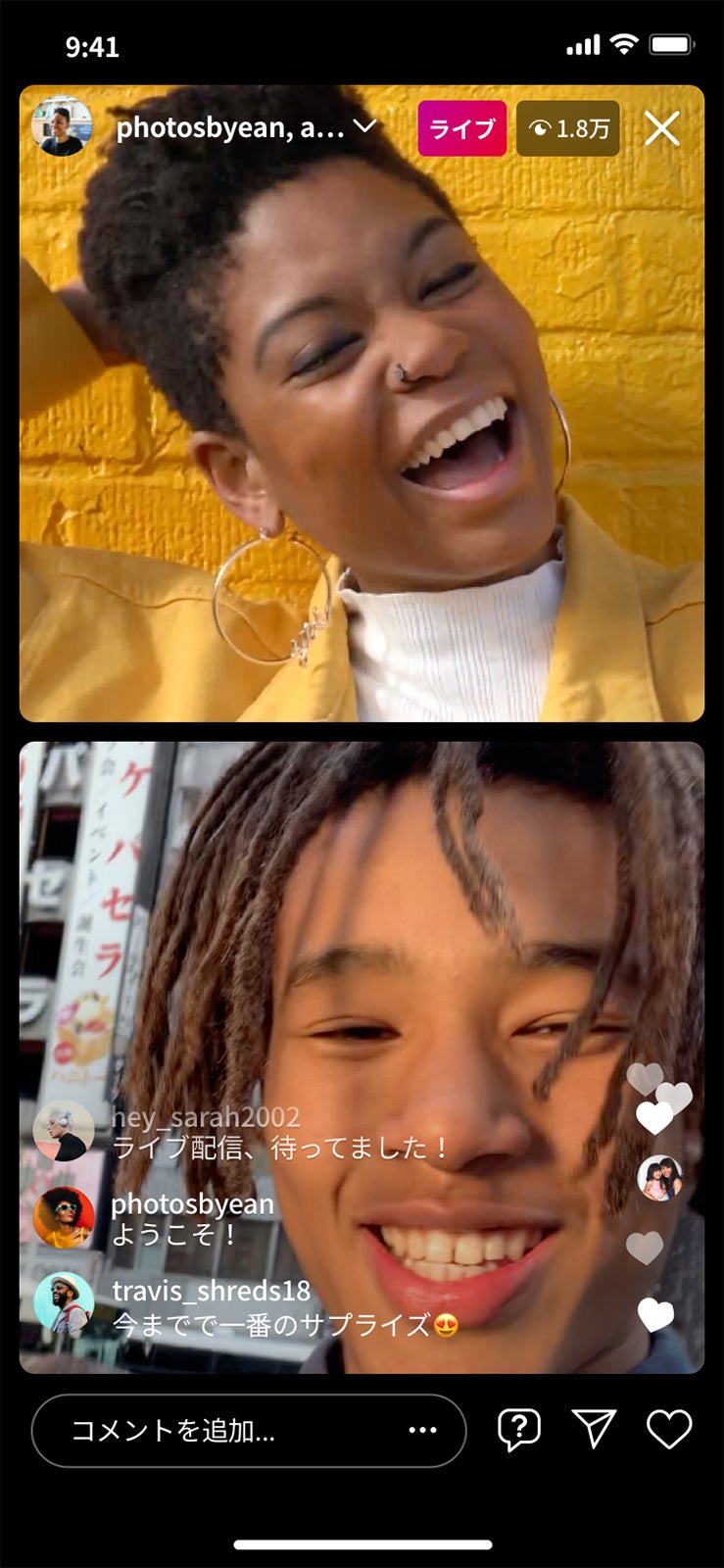Send a heart with the like icon
This screenshot has height=1568, width=724.
tap(669, 1430)
